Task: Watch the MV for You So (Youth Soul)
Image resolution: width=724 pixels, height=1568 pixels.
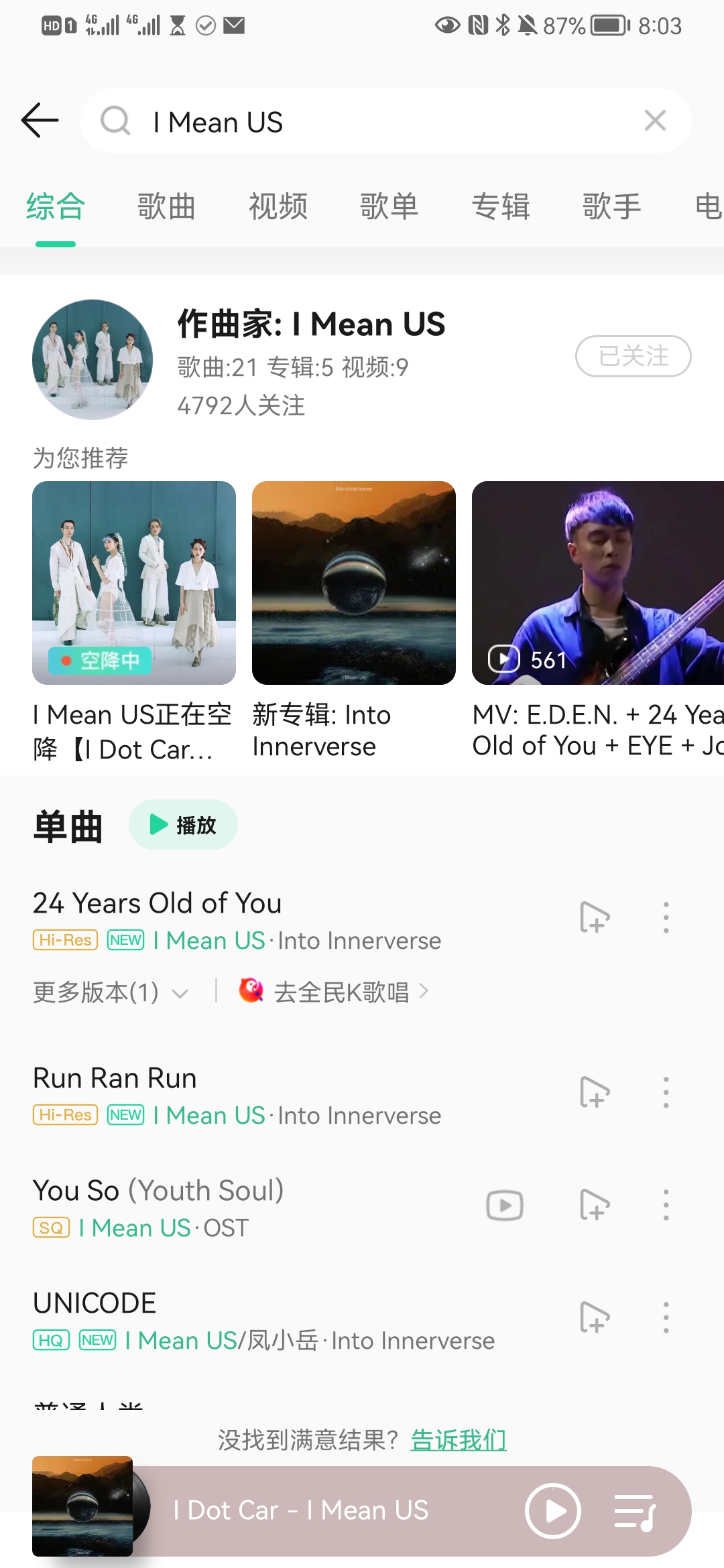Action: pyautogui.click(x=504, y=1205)
